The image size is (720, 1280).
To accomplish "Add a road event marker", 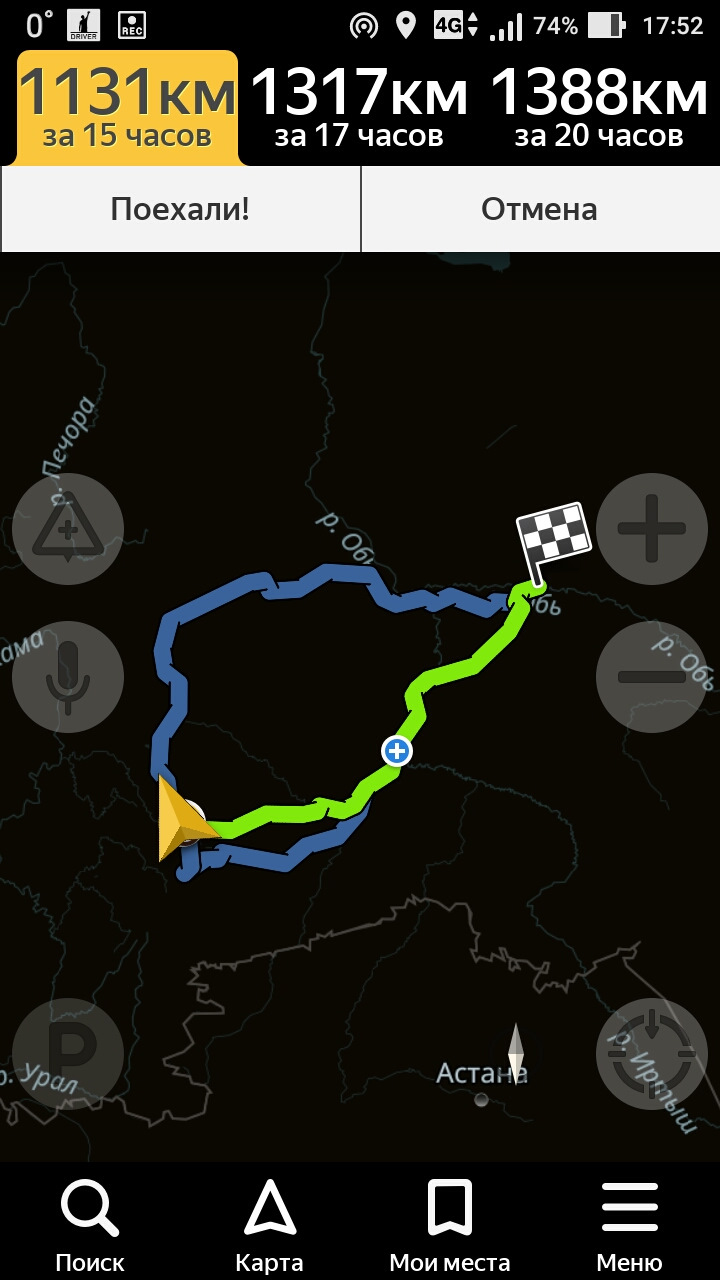I will [x=68, y=529].
